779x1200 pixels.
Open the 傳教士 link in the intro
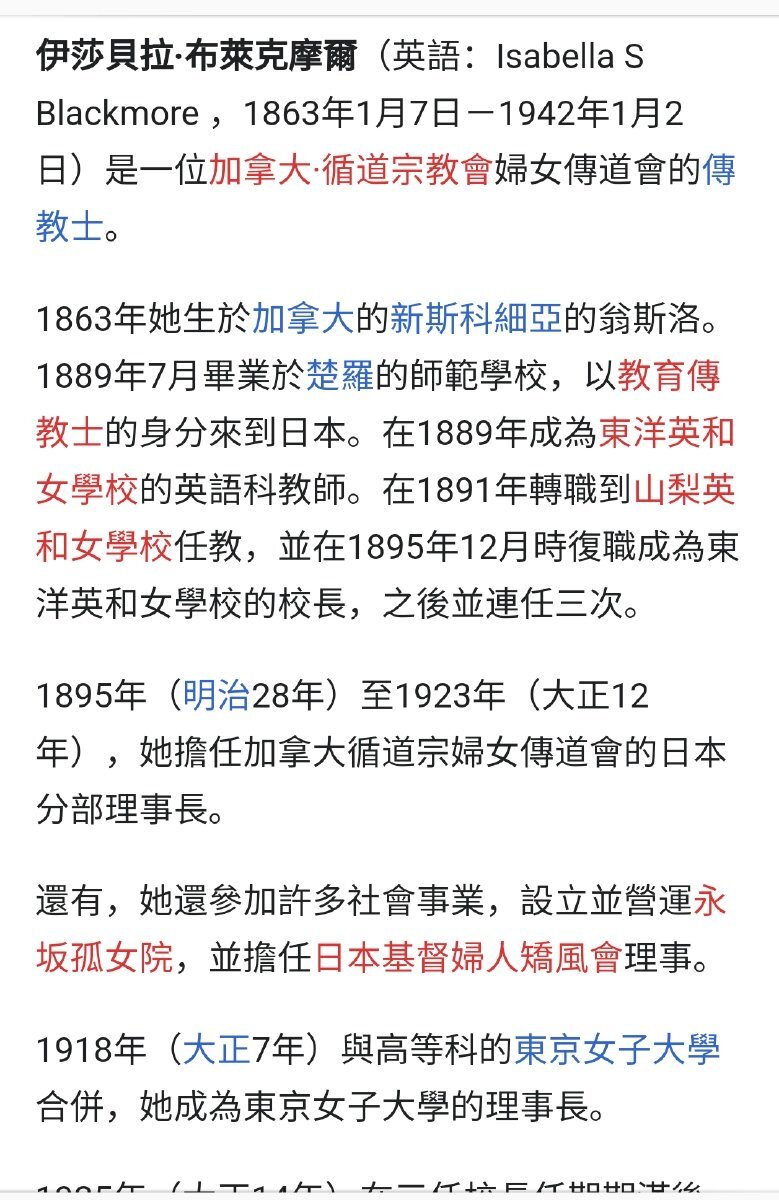pos(719,171)
